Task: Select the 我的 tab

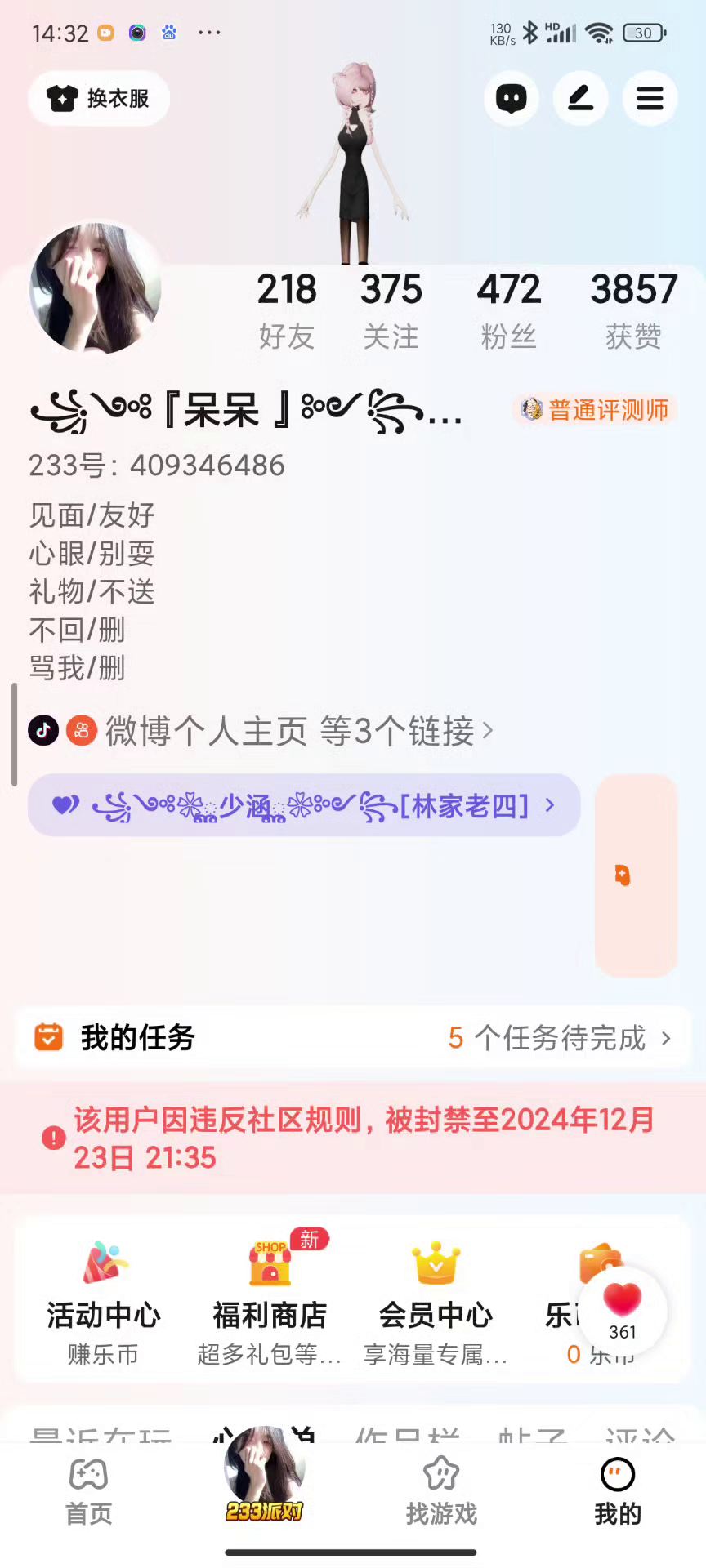Action: 618,1491
